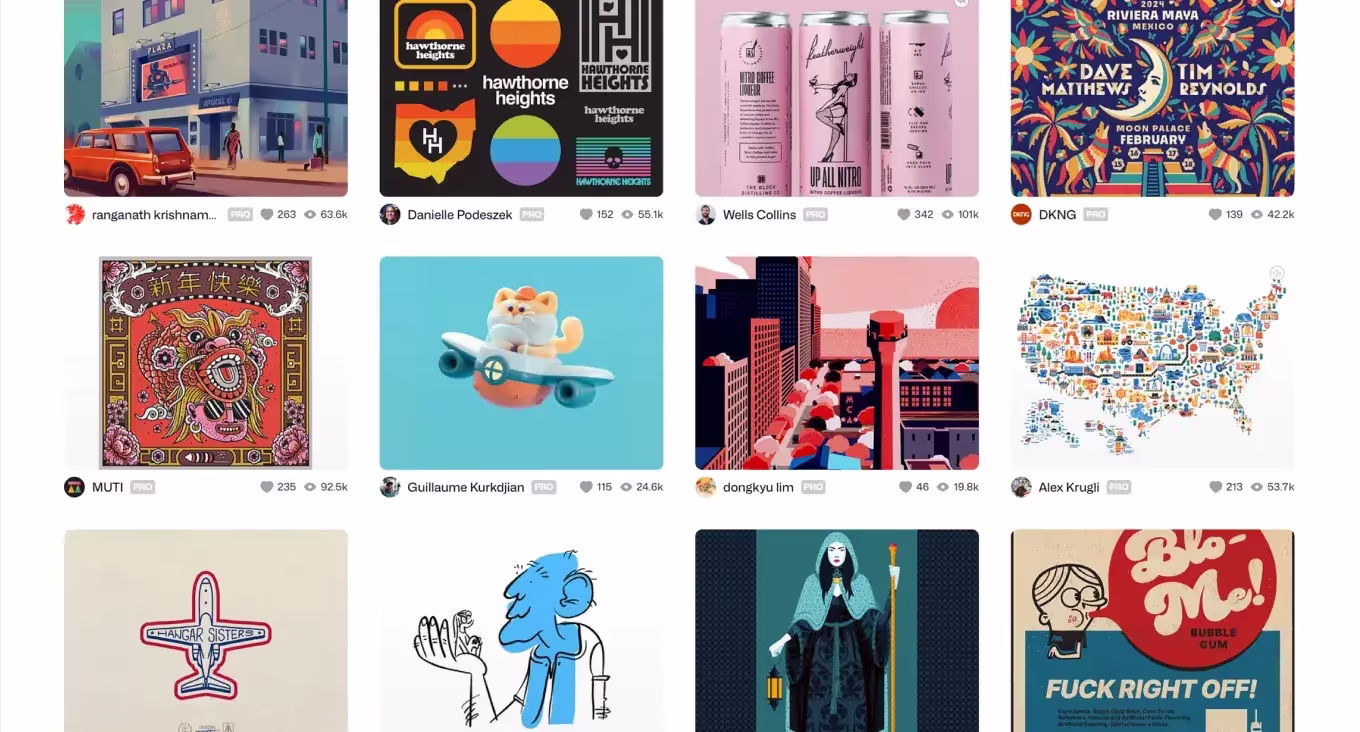Like Alex Krugli's map shot
This screenshot has height=732, width=1360.
pos(1215,487)
